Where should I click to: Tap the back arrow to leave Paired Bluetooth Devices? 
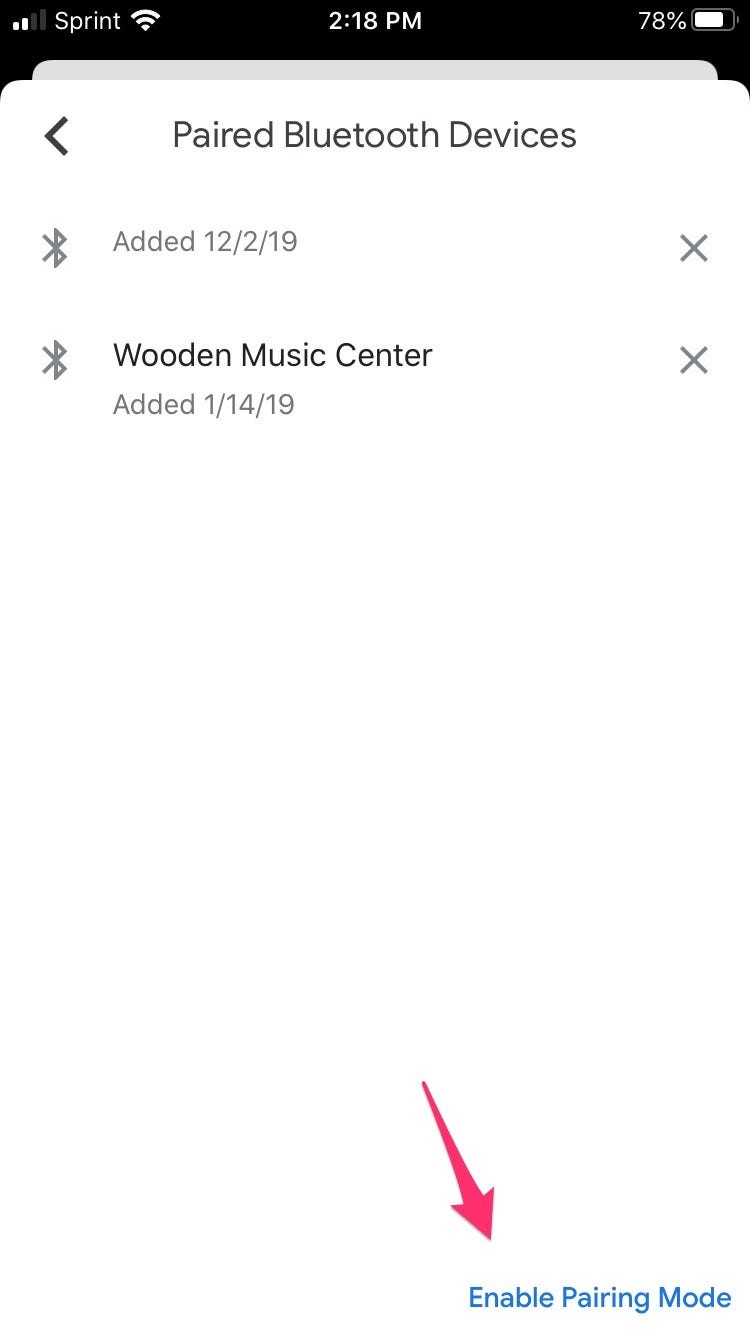[55, 135]
